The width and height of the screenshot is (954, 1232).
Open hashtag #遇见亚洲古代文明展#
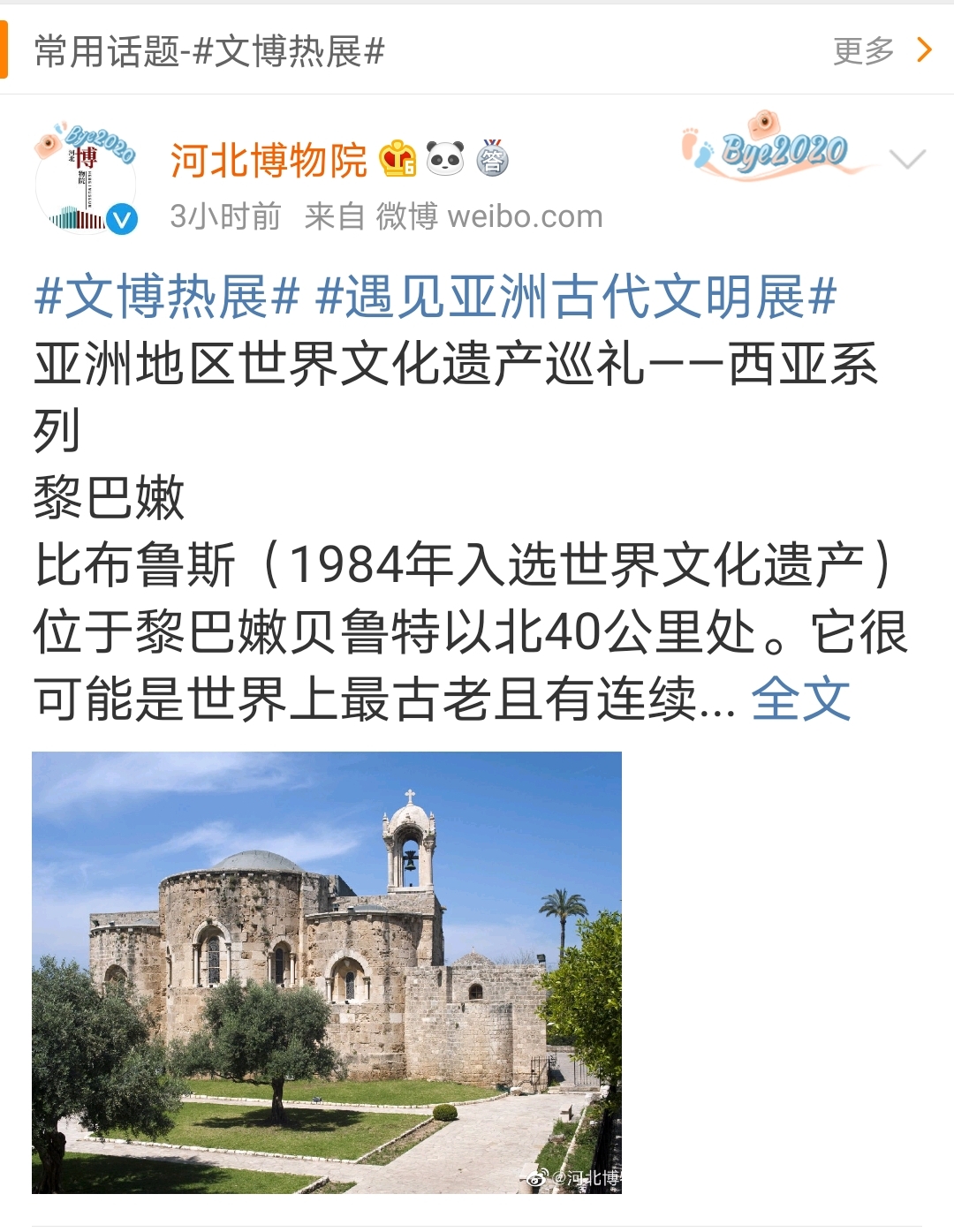tap(576, 297)
